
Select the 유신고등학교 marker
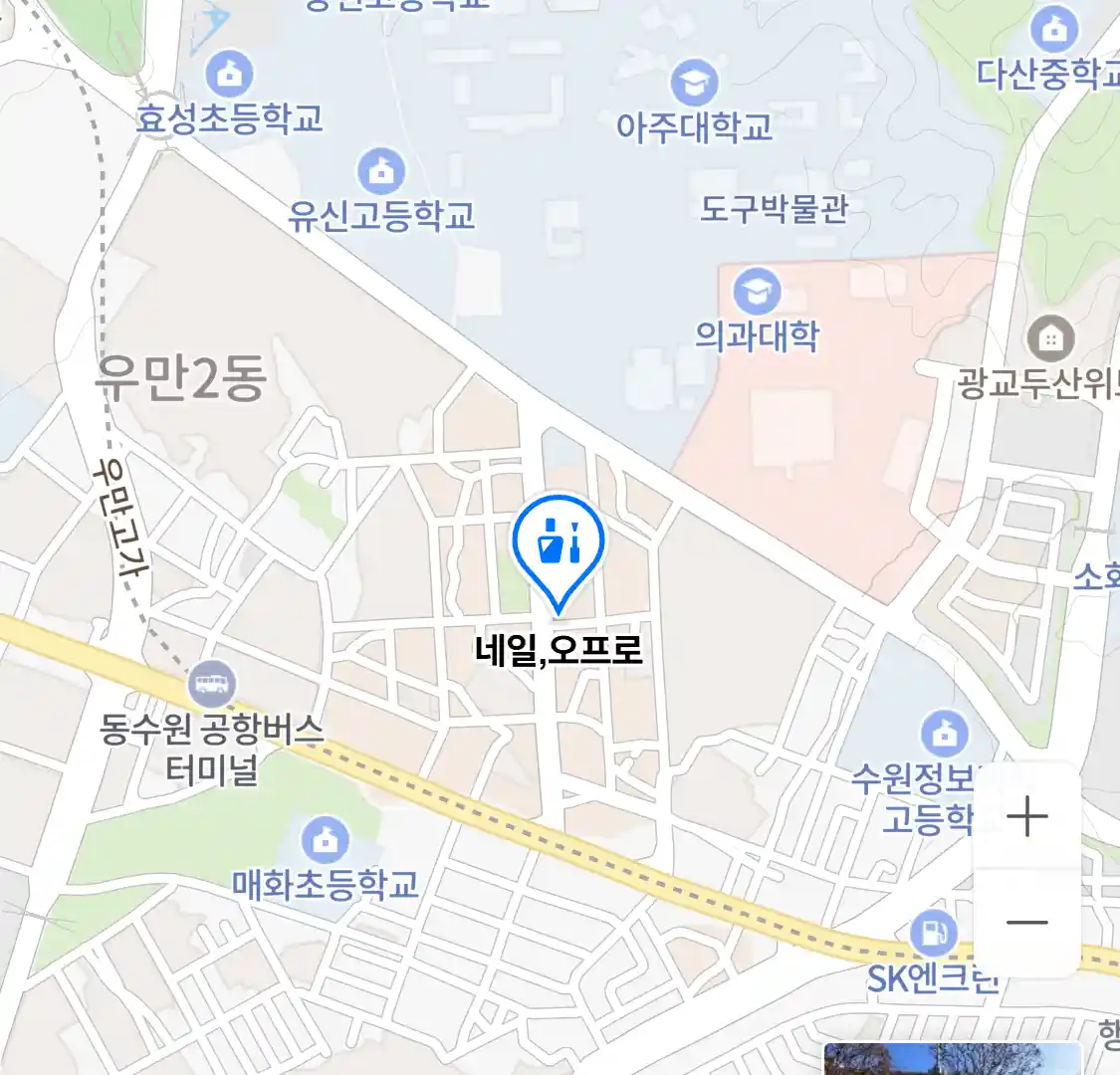pyautogui.click(x=380, y=172)
